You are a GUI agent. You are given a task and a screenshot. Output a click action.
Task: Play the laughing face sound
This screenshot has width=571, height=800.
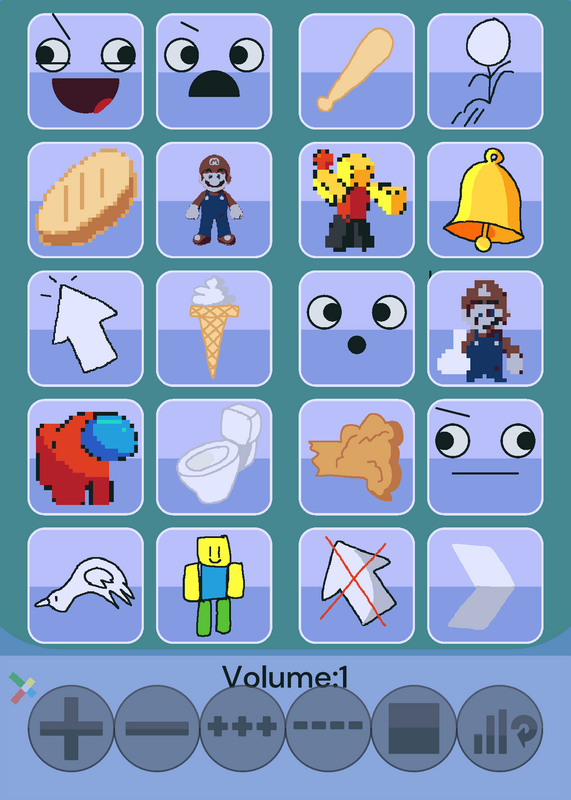click(86, 71)
